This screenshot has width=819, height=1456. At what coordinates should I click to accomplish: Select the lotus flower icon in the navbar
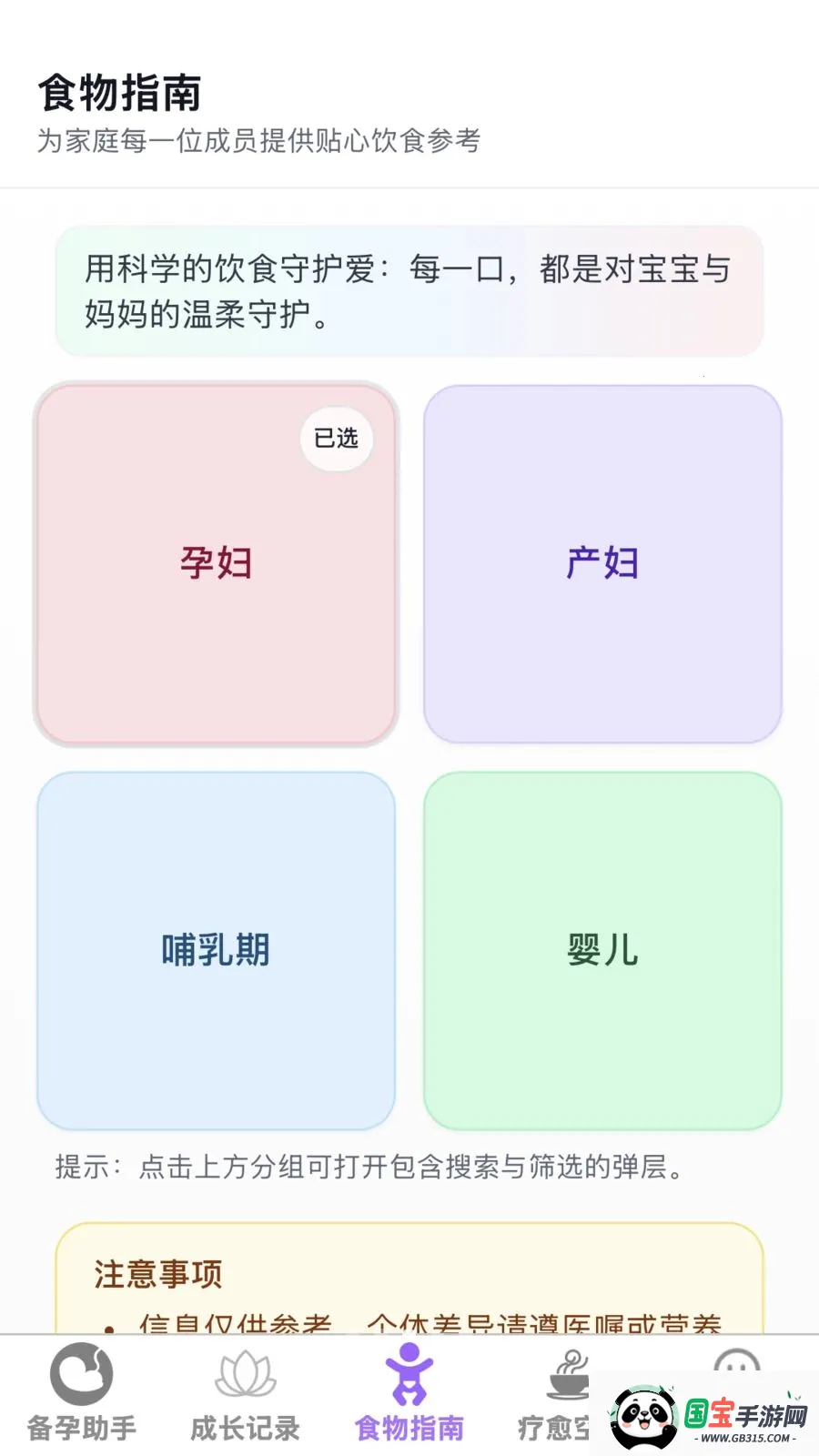pos(246,1377)
